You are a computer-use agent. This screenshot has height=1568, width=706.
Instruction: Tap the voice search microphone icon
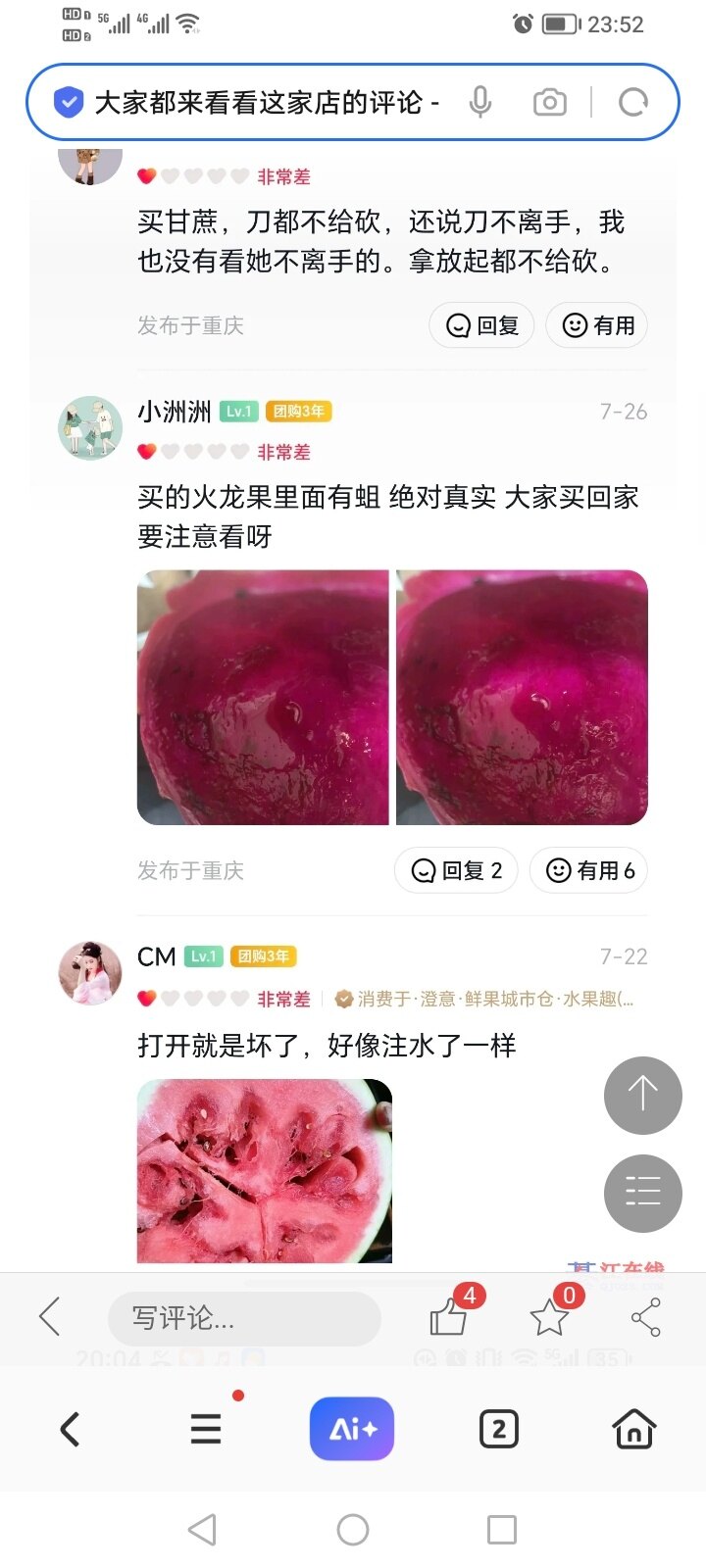pos(479,102)
